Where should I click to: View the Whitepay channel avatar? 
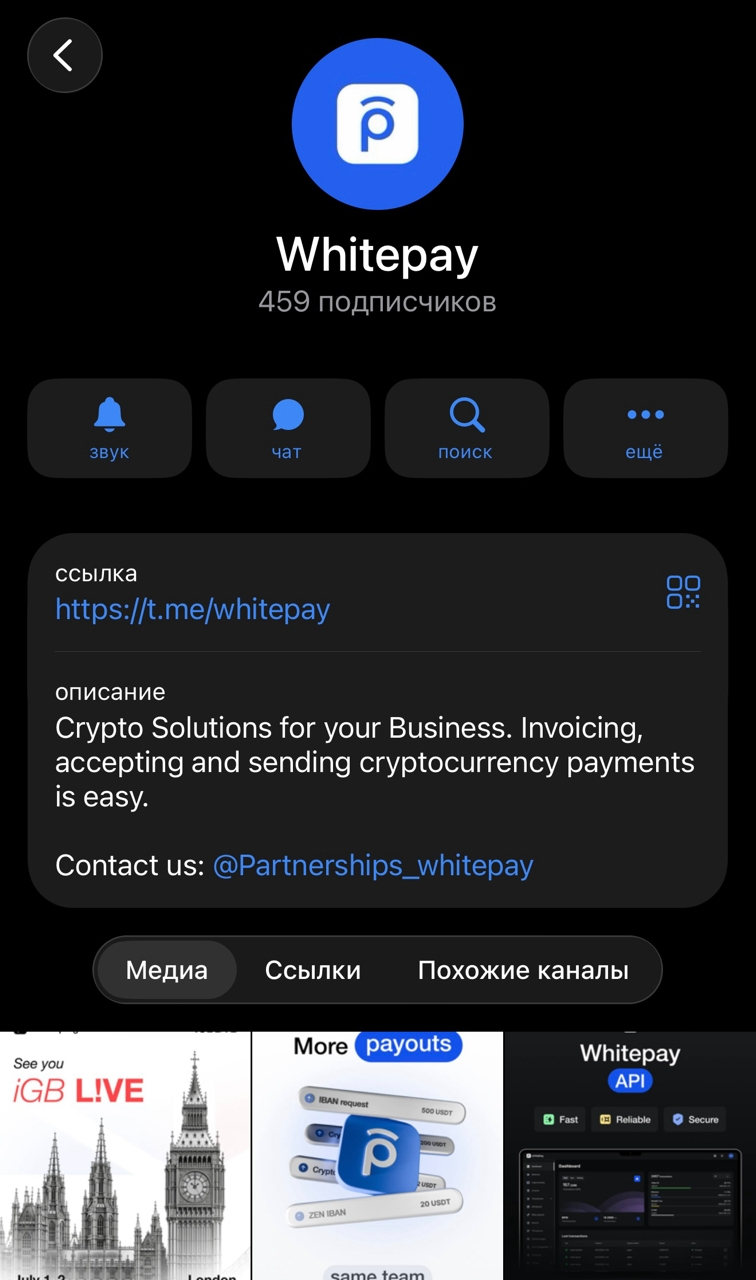[x=377, y=124]
